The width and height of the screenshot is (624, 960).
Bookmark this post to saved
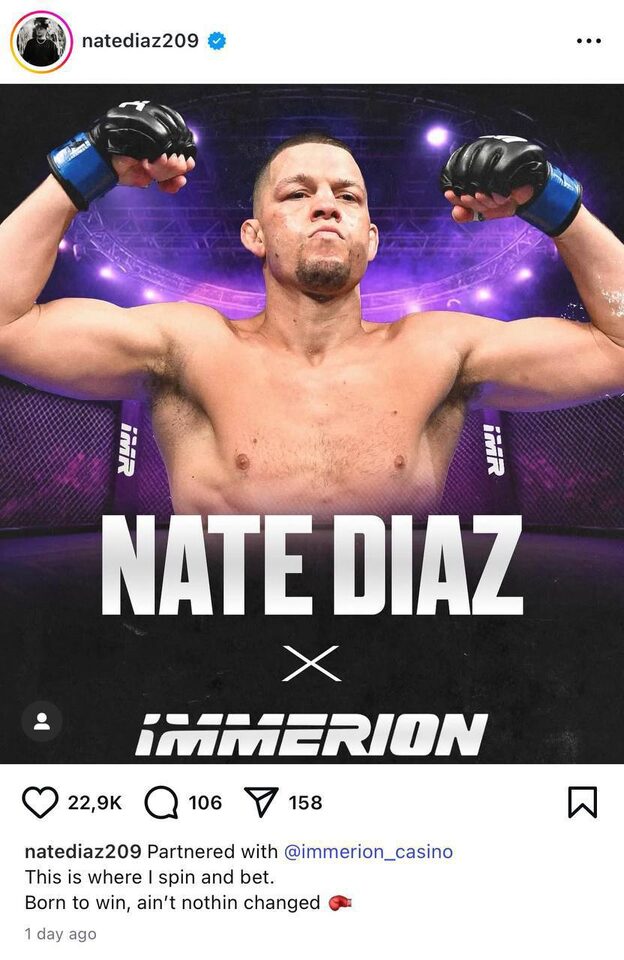582,802
